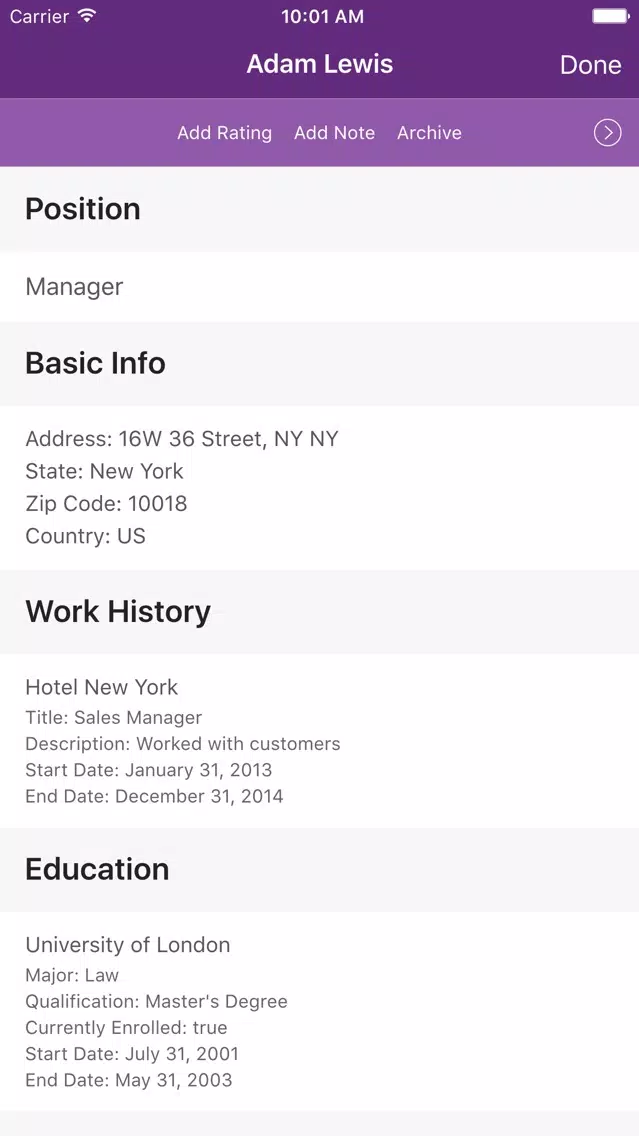
Task: Add a rating for this candidate
Action: 225,133
